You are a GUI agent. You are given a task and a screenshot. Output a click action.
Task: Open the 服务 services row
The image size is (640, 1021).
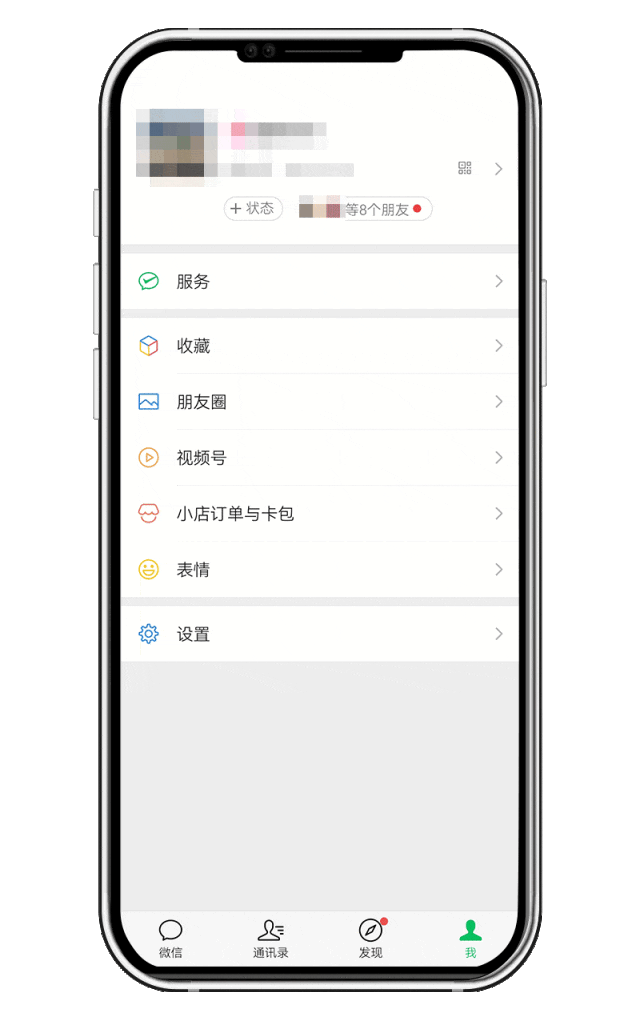click(319, 282)
